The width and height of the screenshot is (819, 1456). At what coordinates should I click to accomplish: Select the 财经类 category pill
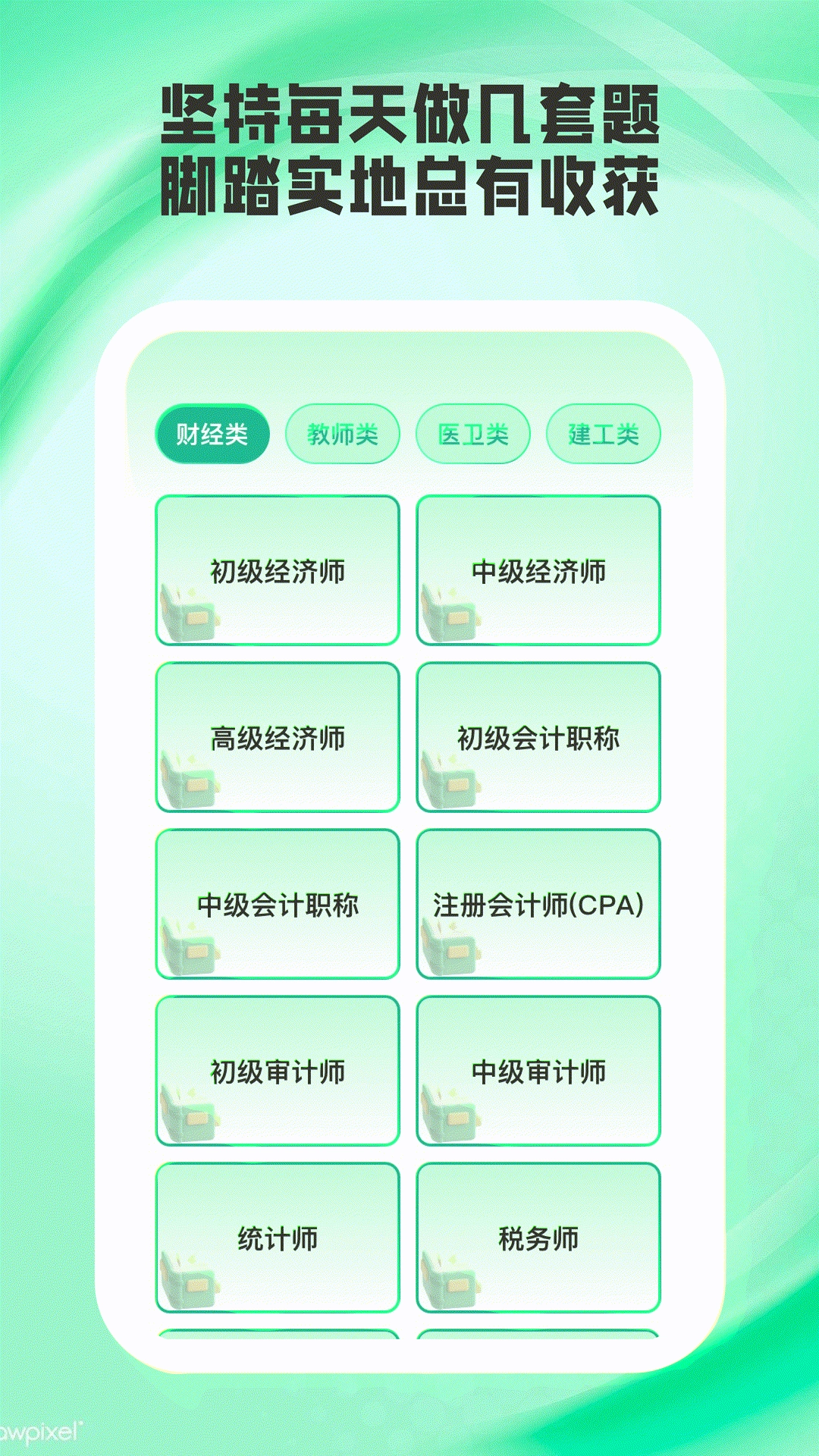coord(213,433)
